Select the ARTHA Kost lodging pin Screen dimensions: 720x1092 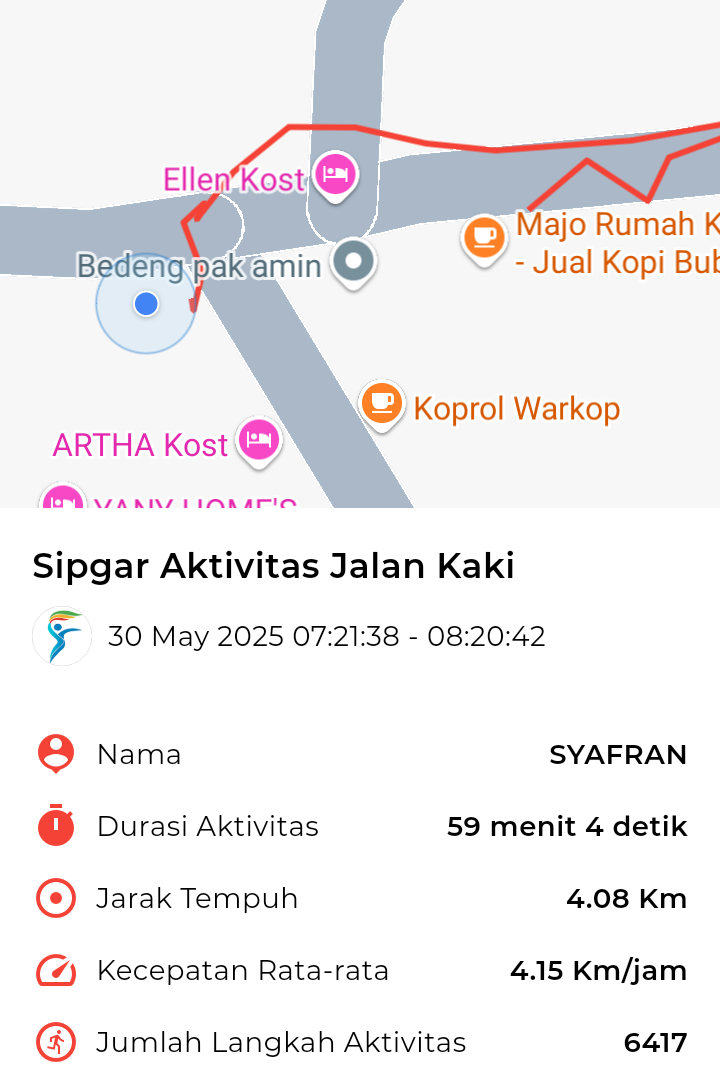coord(258,441)
